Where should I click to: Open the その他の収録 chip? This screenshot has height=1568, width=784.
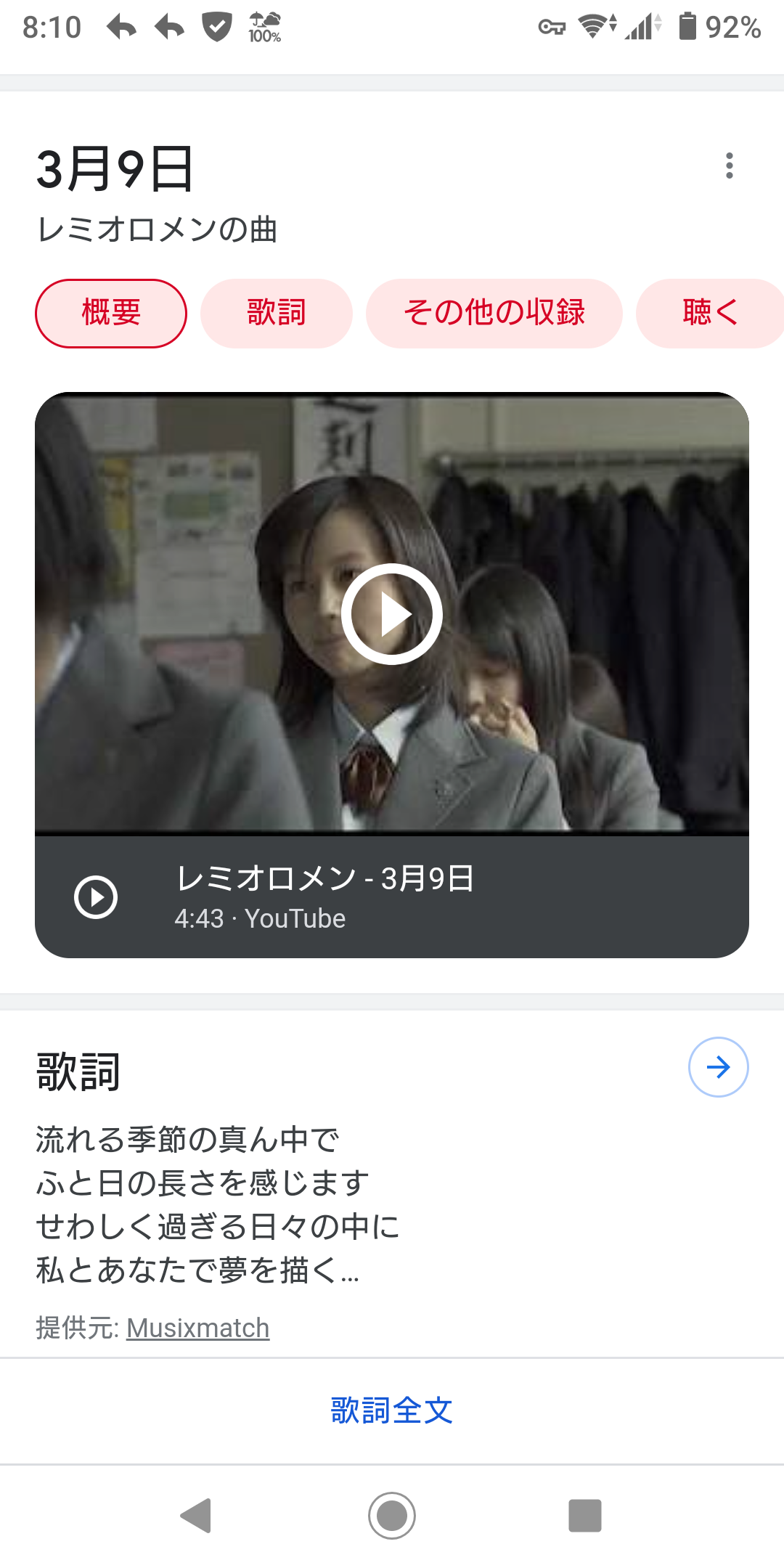click(494, 314)
